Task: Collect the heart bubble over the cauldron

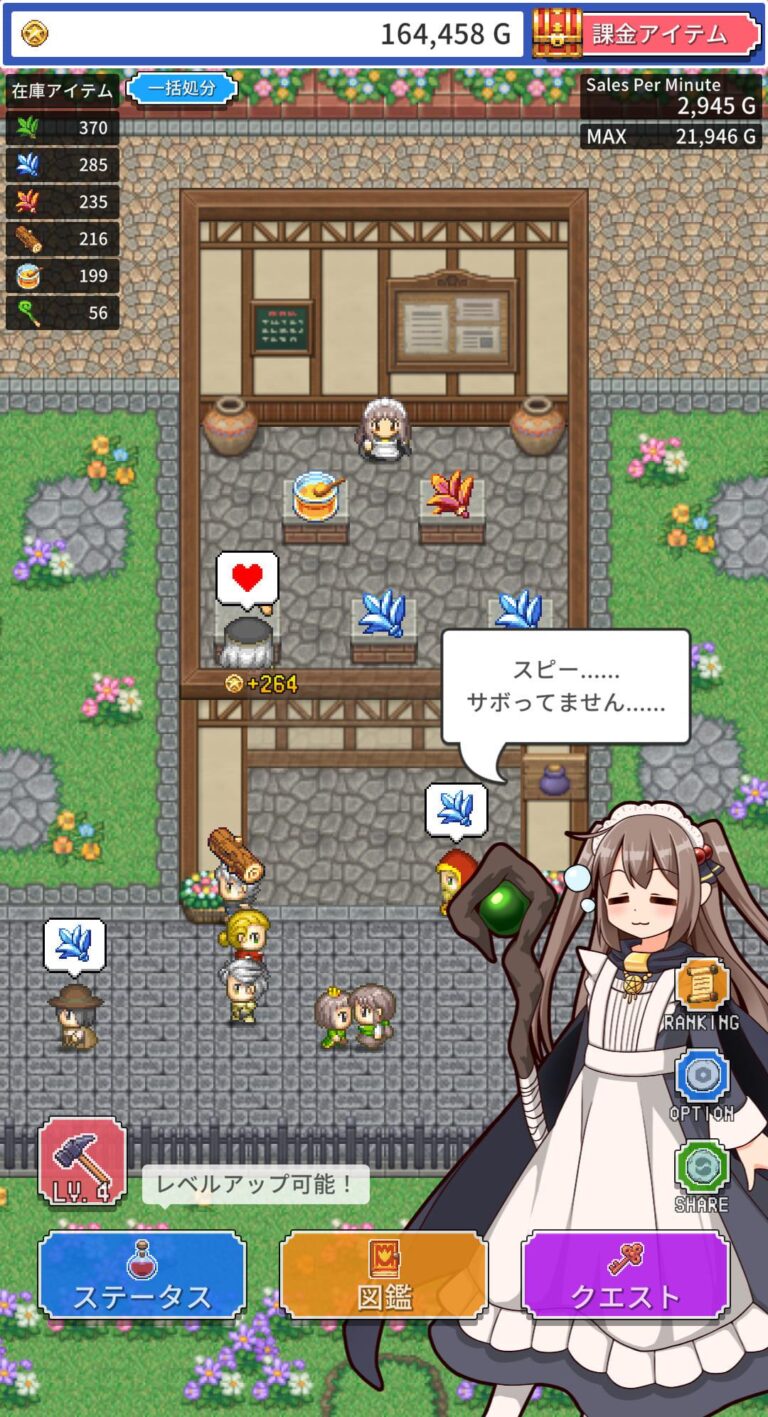Action: pos(247,578)
